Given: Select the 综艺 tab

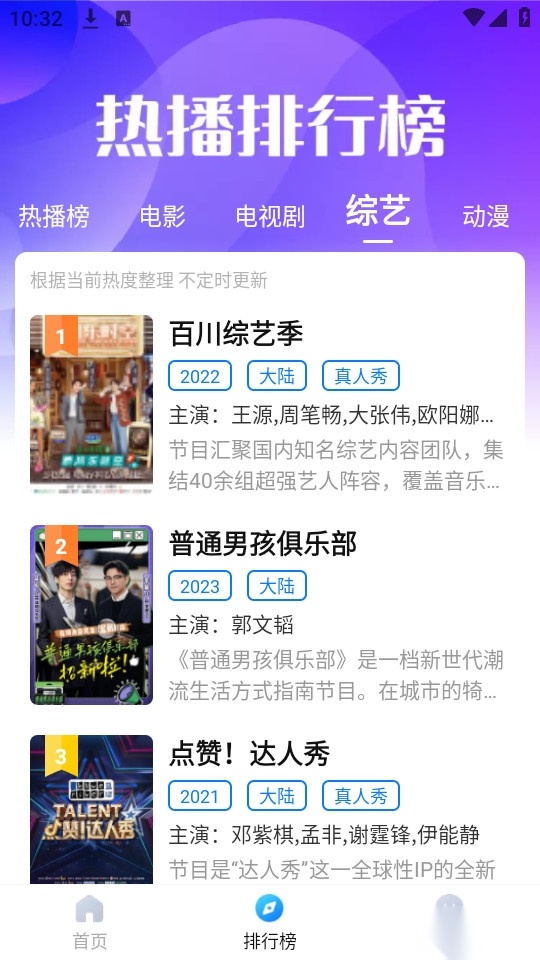Looking at the screenshot, I should (x=378, y=212).
